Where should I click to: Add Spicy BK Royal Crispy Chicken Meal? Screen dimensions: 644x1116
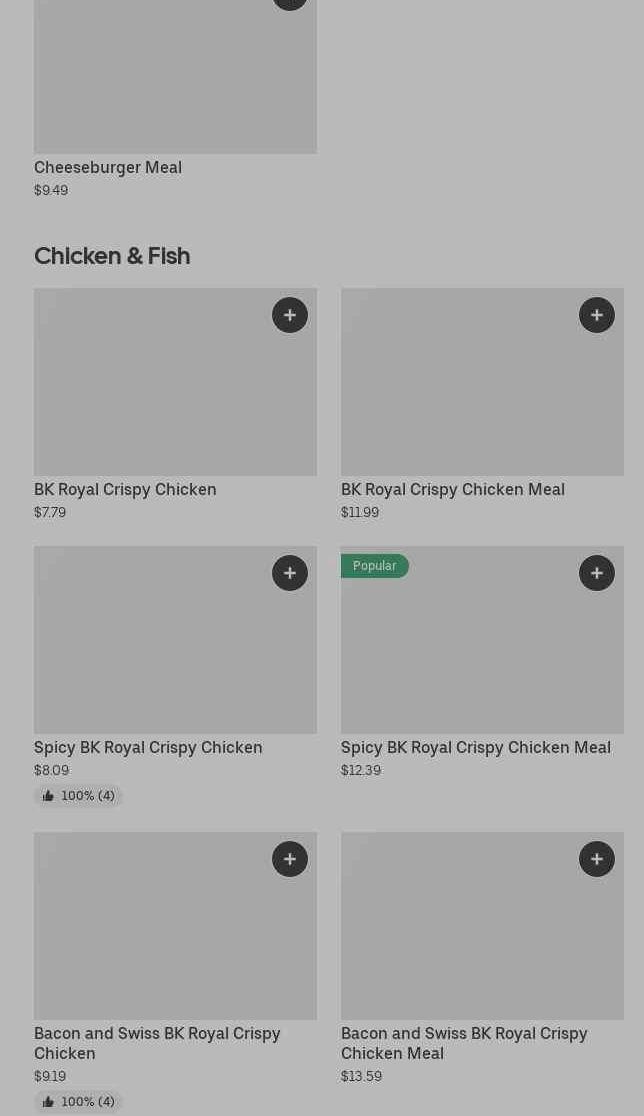pyautogui.click(x=597, y=573)
